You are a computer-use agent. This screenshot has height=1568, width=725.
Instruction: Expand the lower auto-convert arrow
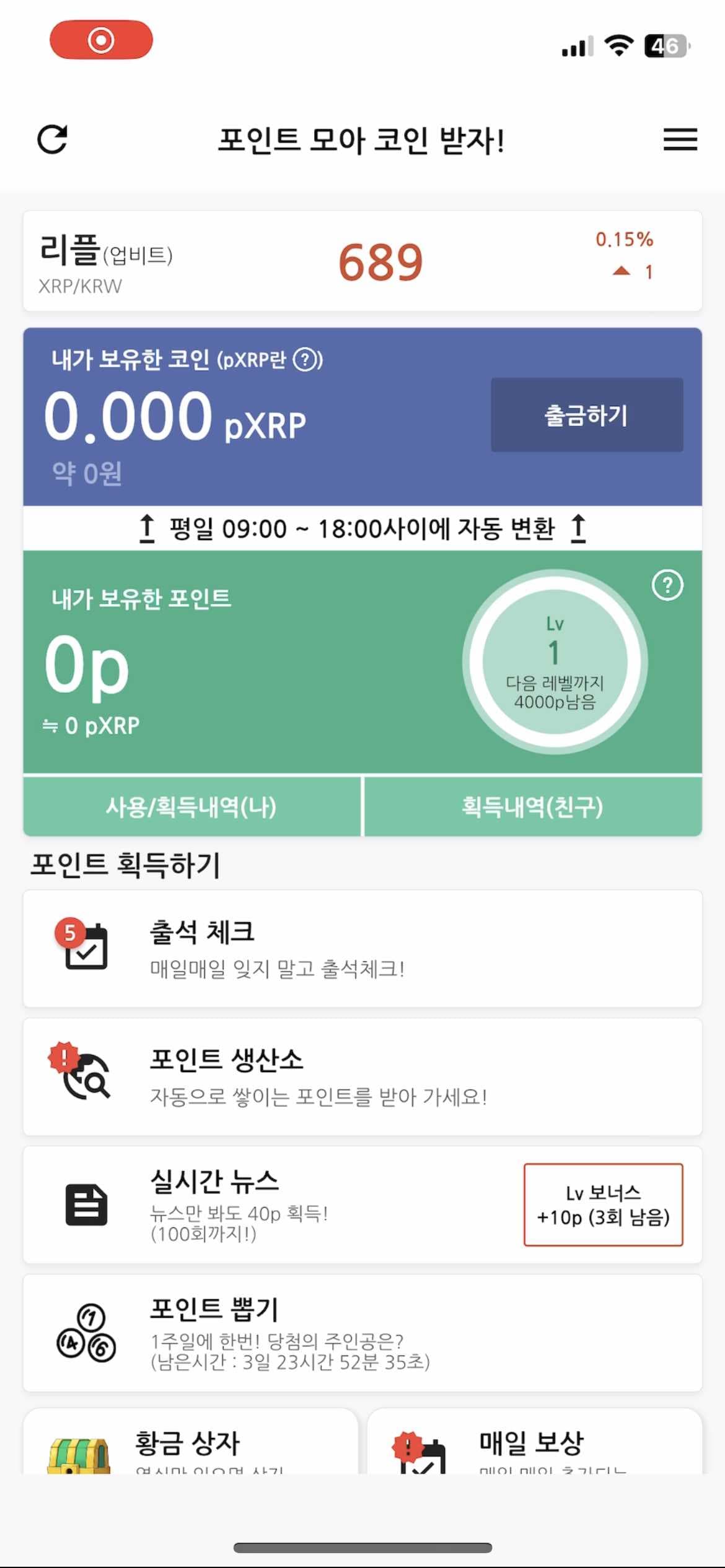[x=578, y=529]
